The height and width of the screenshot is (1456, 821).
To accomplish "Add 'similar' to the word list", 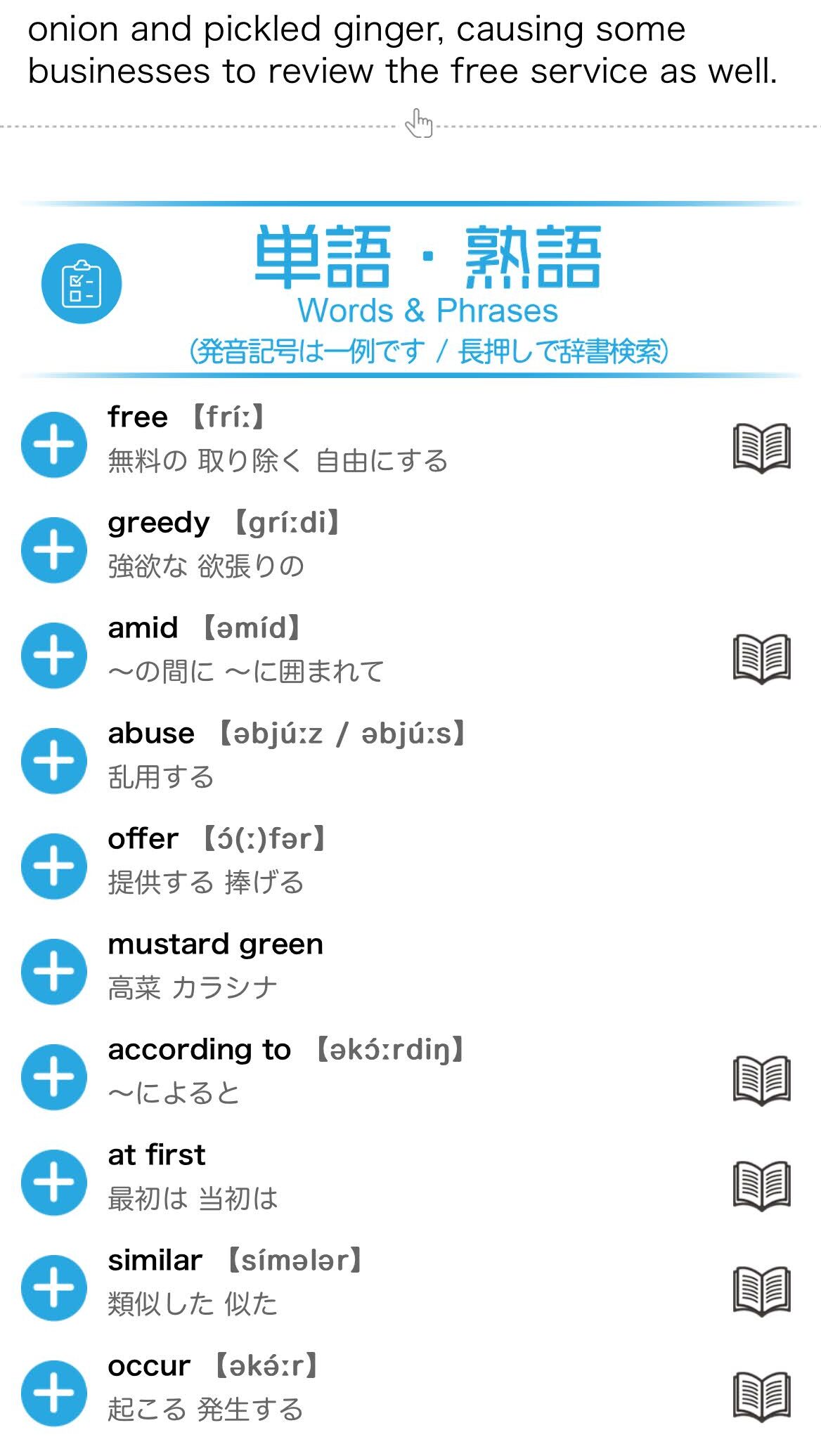I will 54,1288.
